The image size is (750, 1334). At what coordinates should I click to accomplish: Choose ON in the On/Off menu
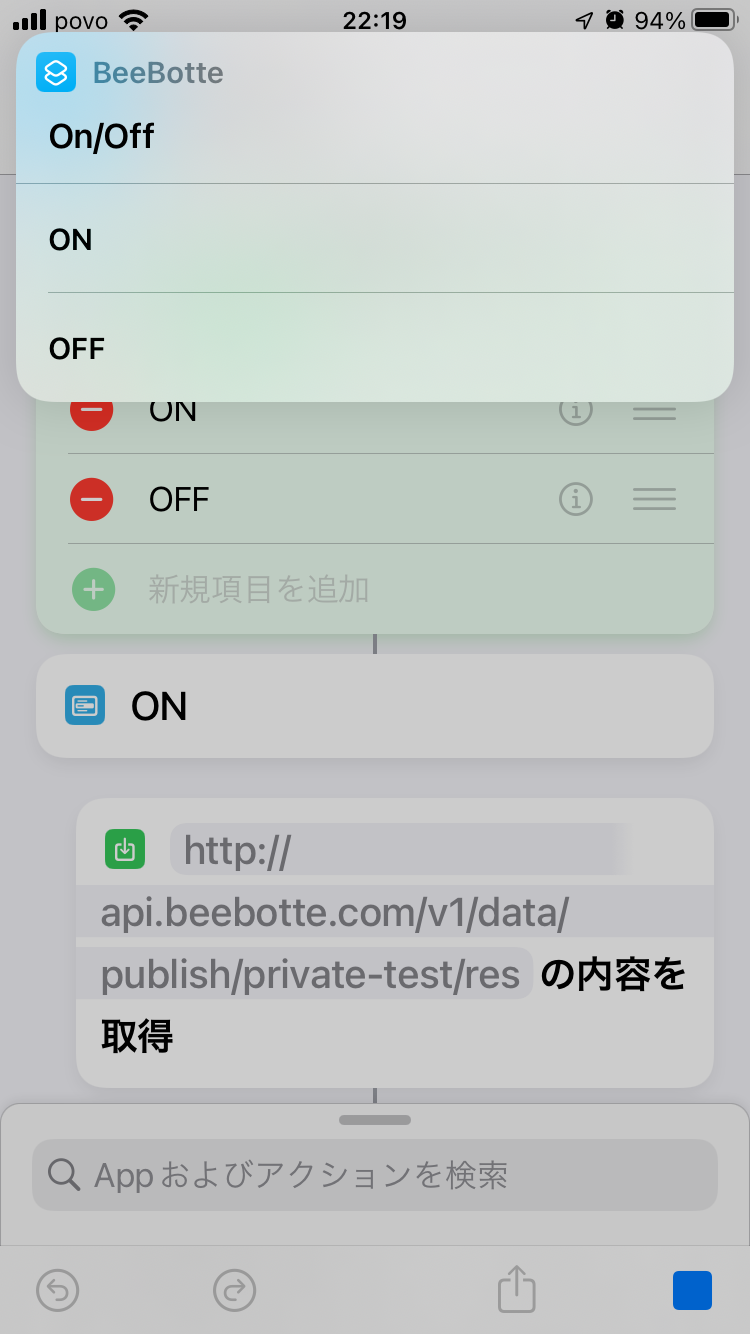click(374, 239)
